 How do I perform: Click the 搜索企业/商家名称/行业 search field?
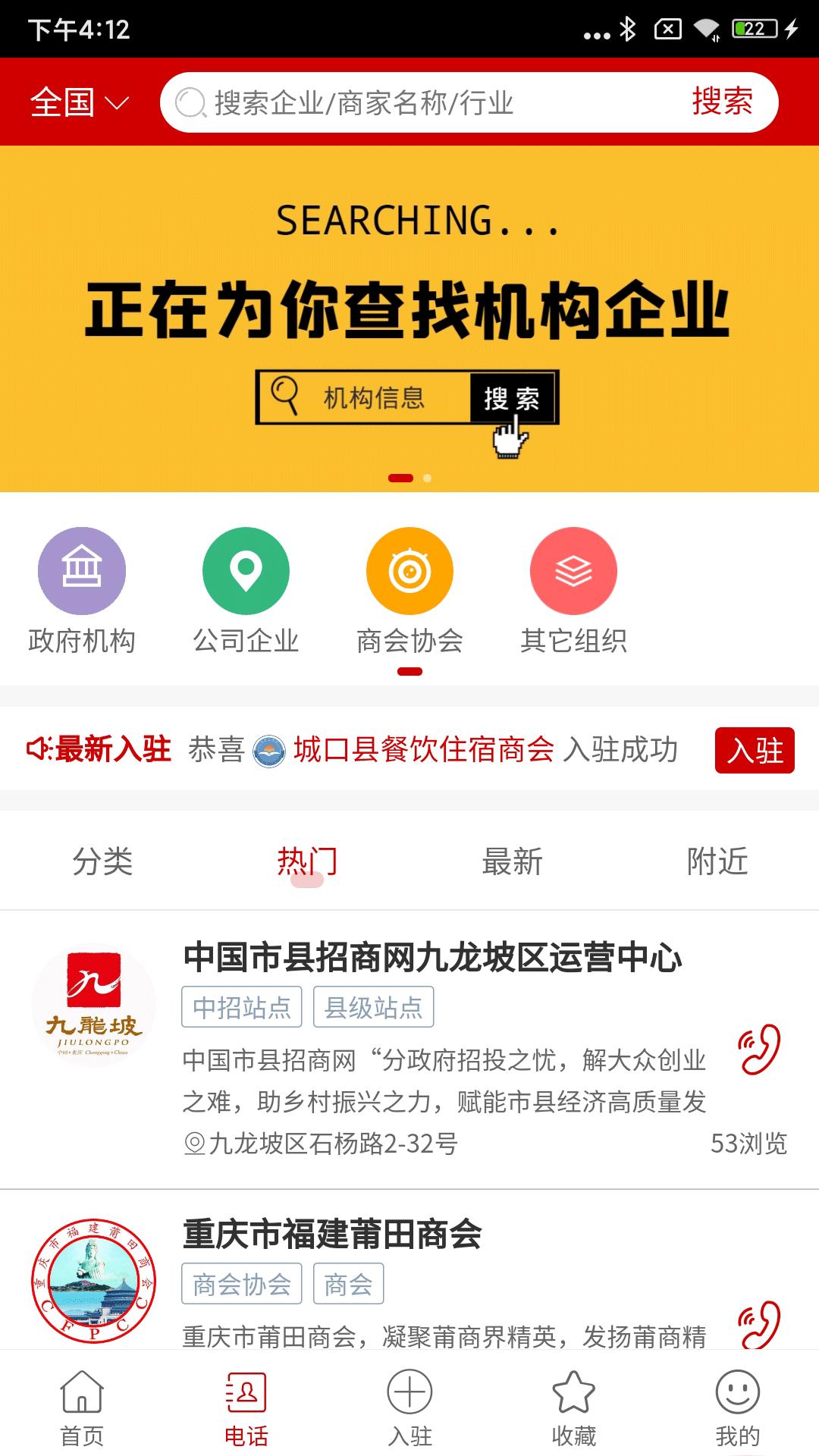point(425,102)
